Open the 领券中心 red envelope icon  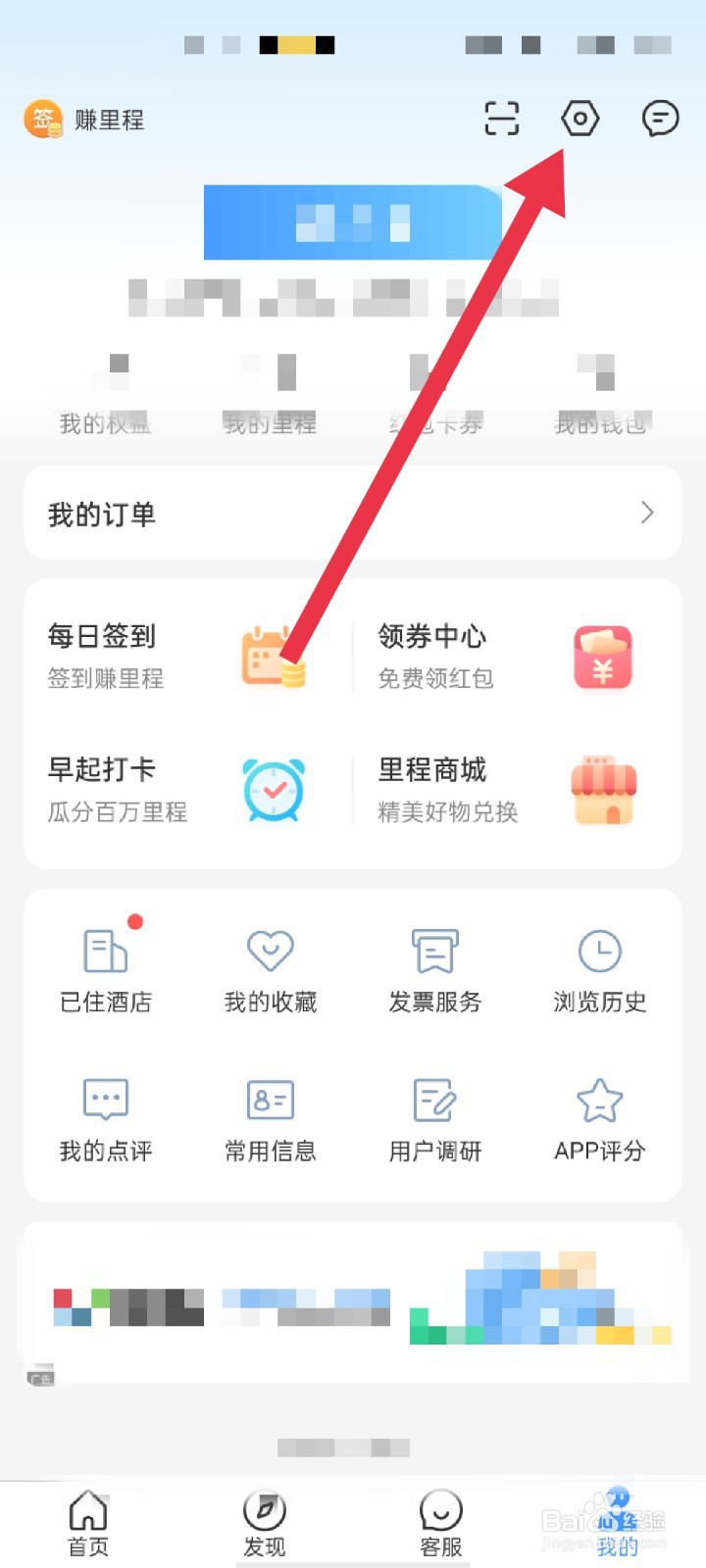[602, 657]
